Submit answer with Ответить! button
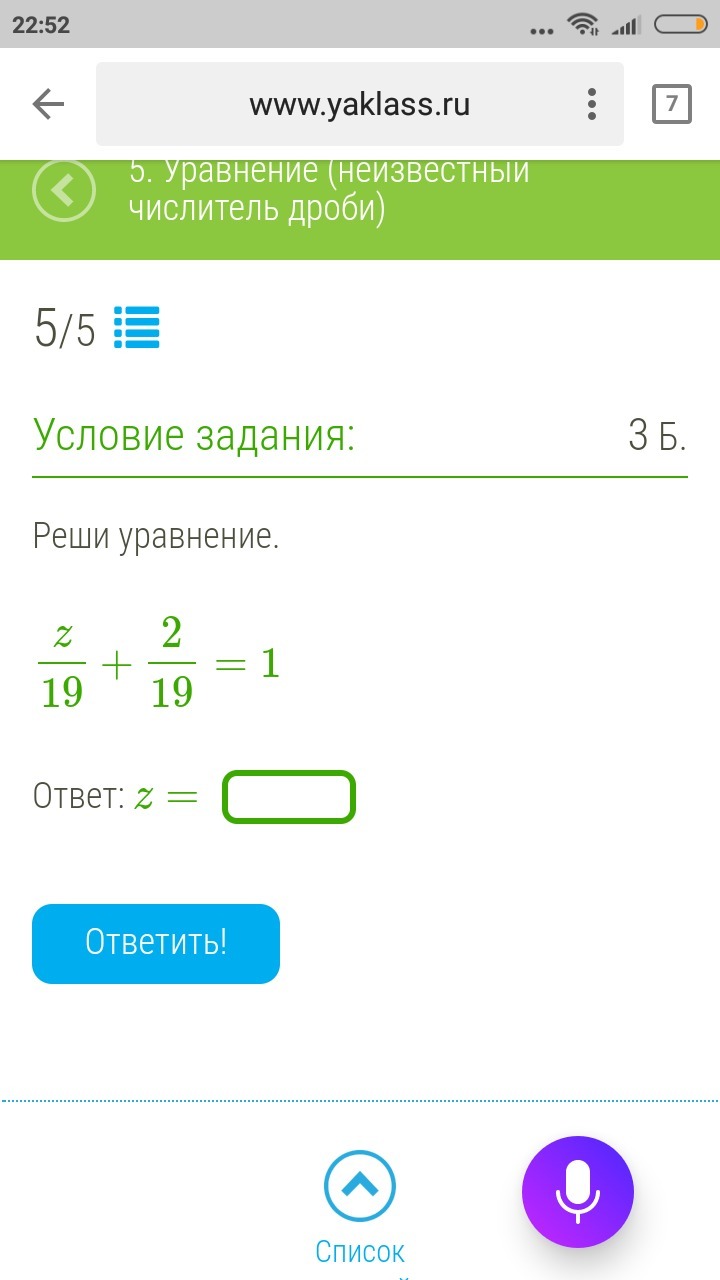This screenshot has width=720, height=1280. [156, 943]
